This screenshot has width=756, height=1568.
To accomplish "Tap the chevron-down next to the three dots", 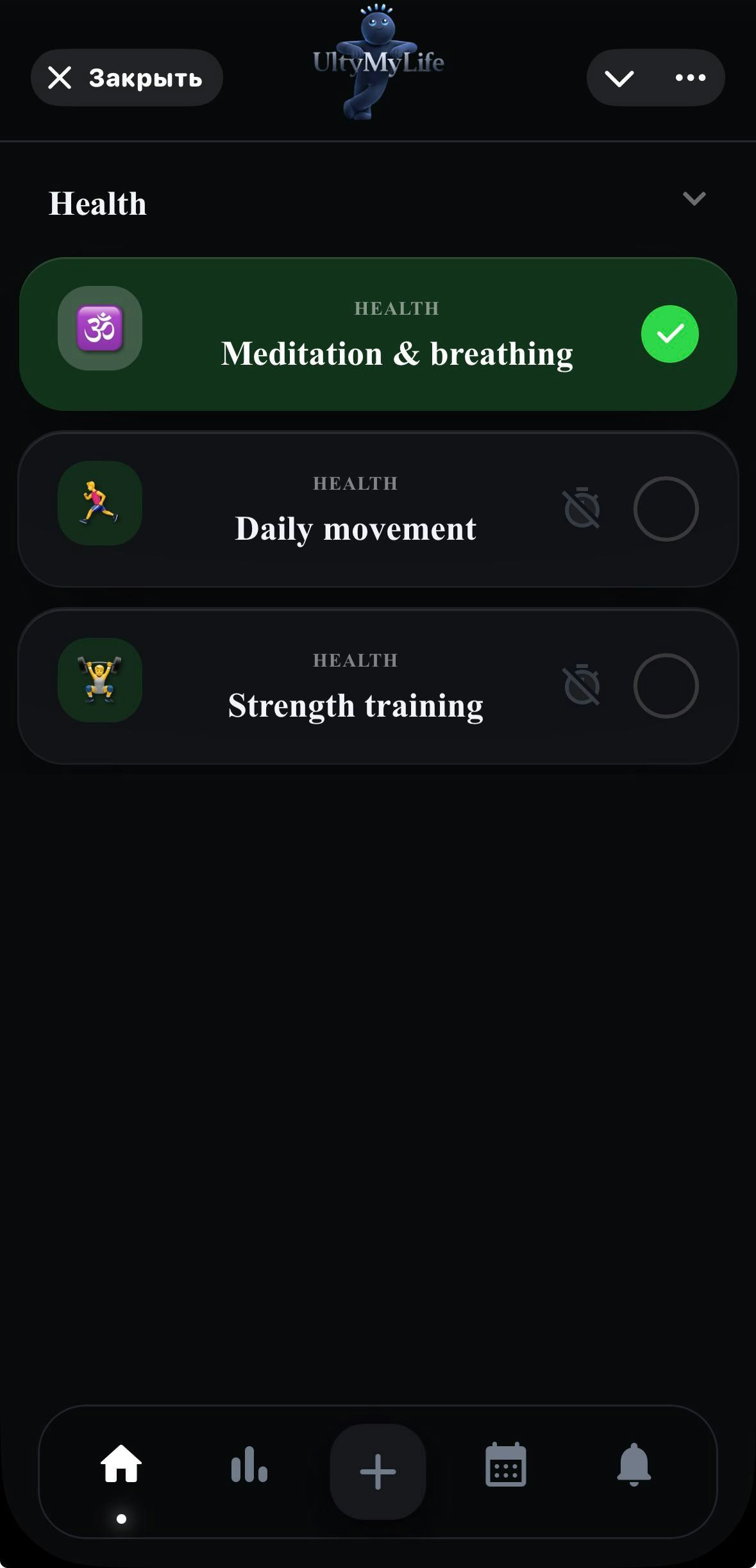I will coord(619,78).
